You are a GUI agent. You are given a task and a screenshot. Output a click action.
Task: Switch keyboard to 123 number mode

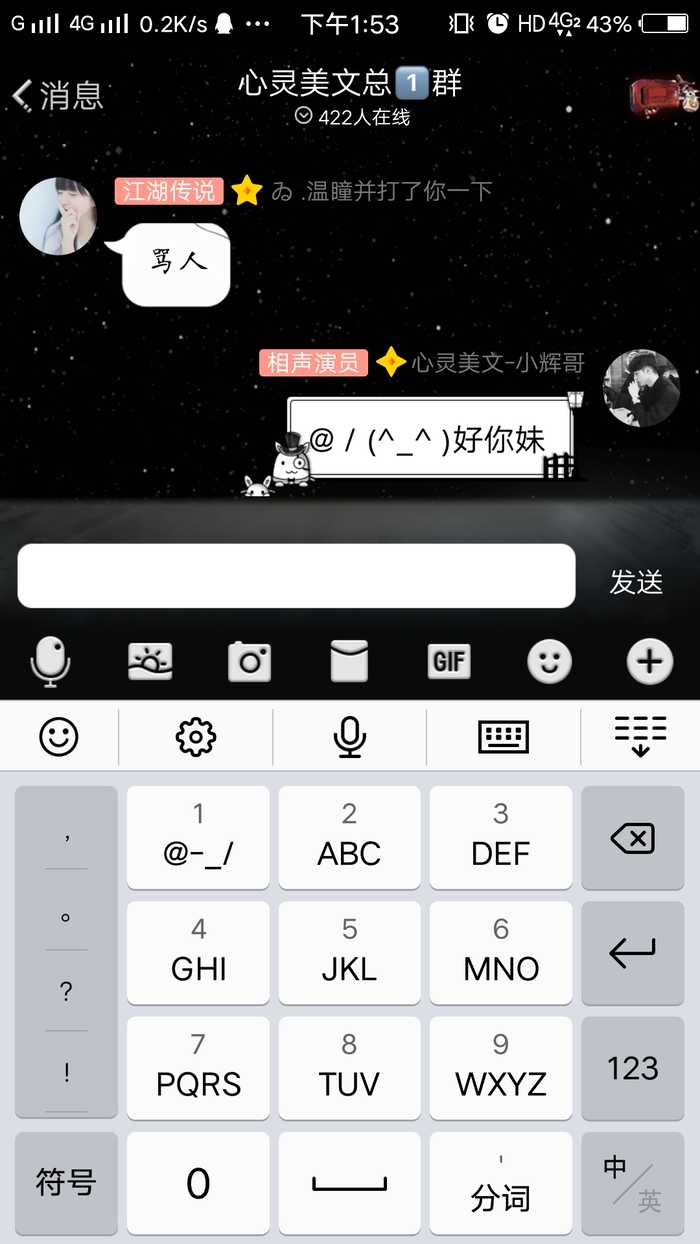(x=632, y=1068)
